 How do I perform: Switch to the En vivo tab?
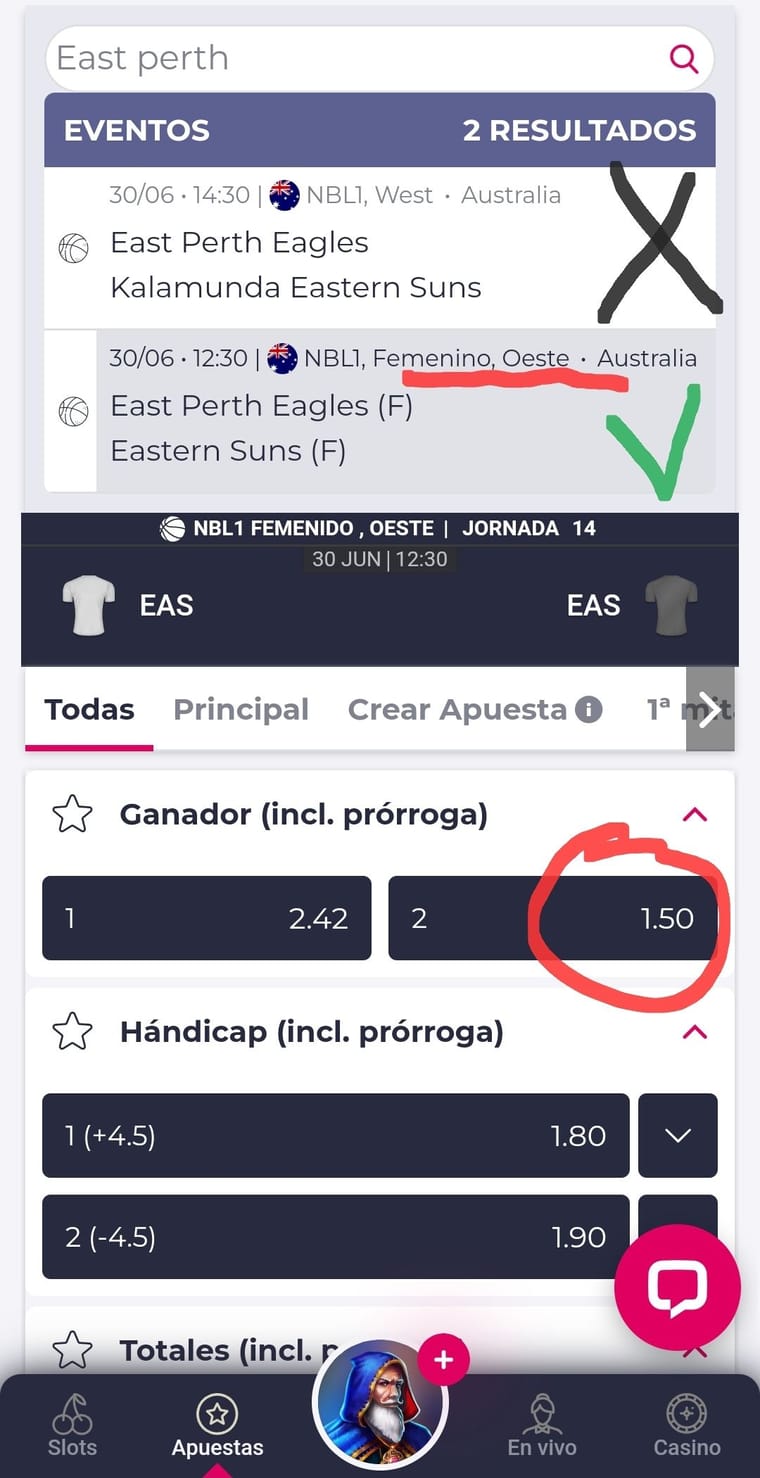[541, 1427]
